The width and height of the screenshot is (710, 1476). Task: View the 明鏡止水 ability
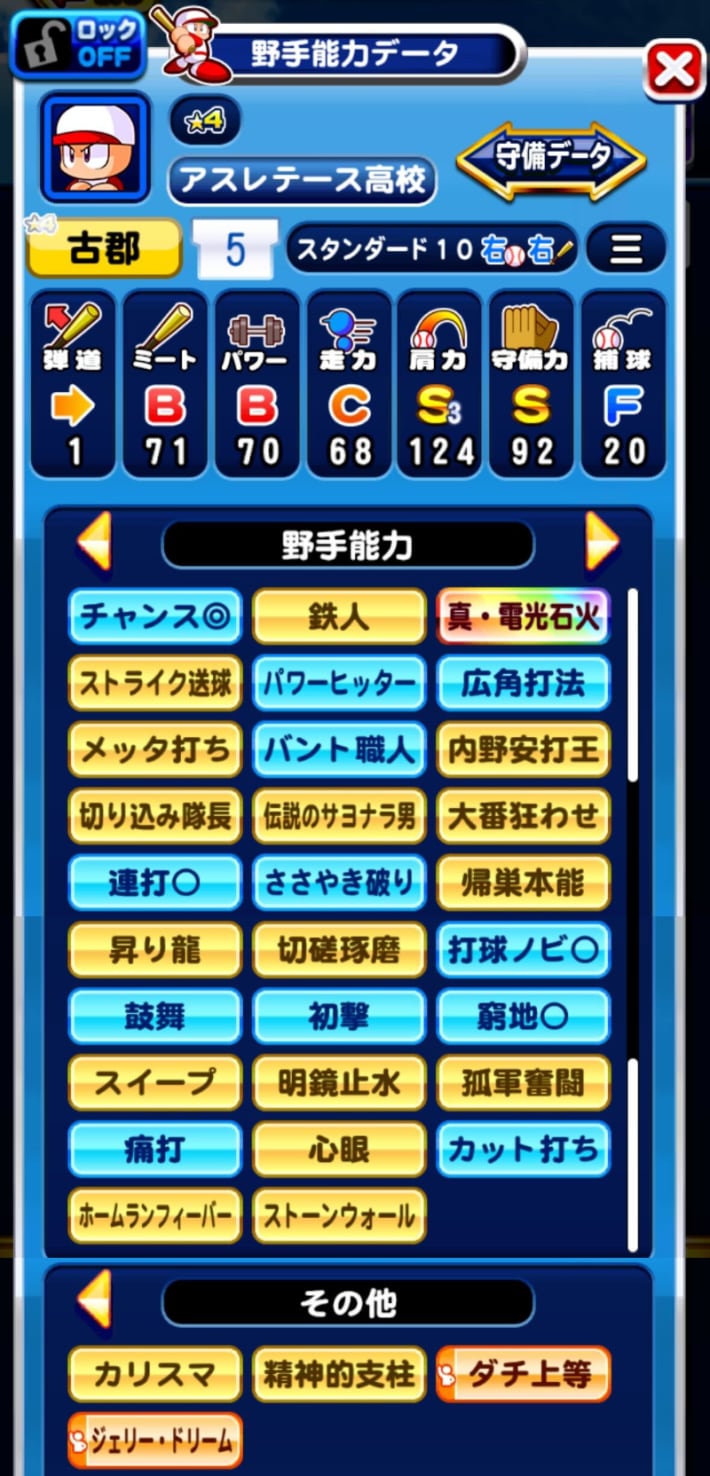click(x=339, y=1082)
